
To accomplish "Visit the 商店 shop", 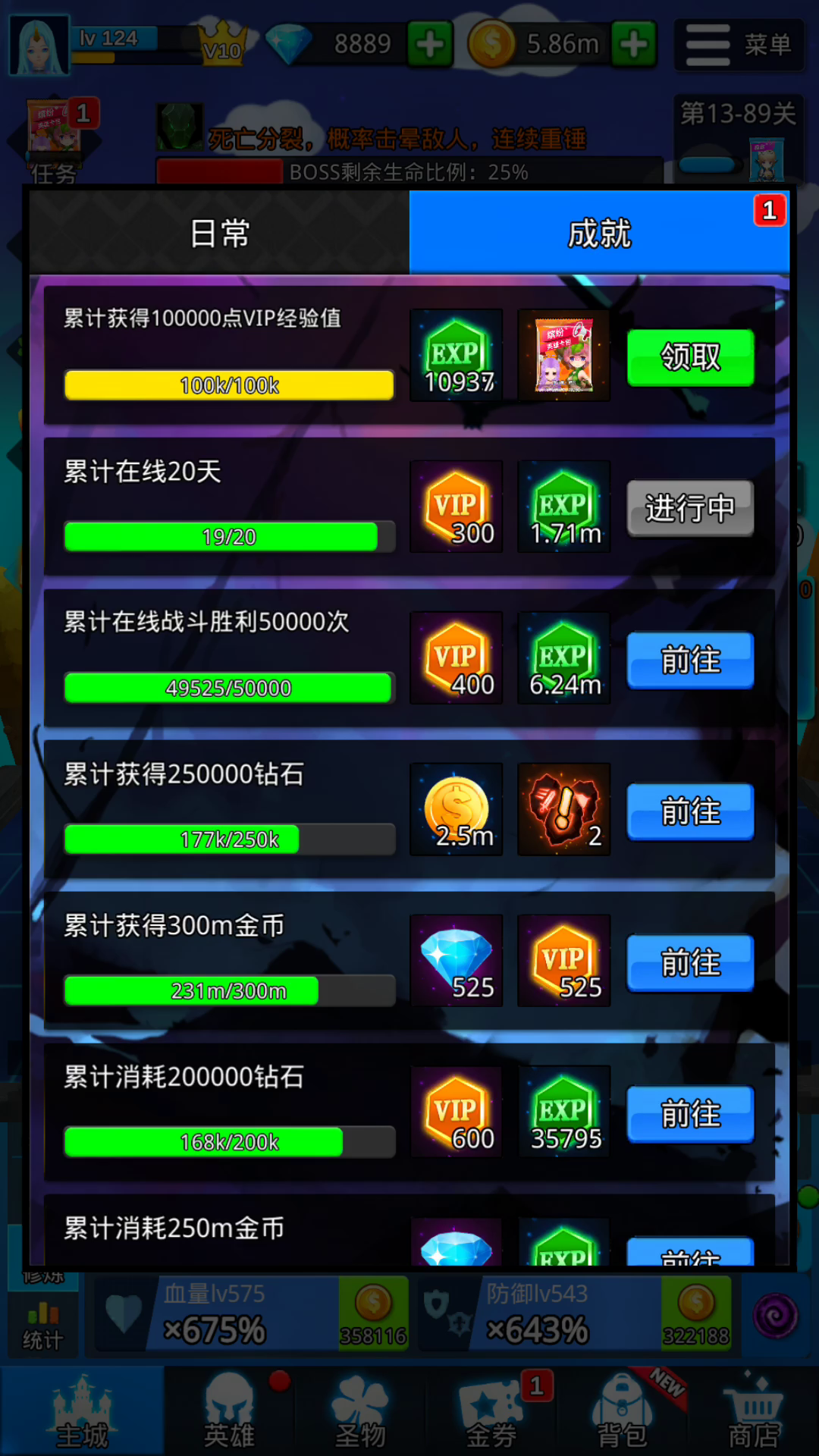I will [754, 1411].
